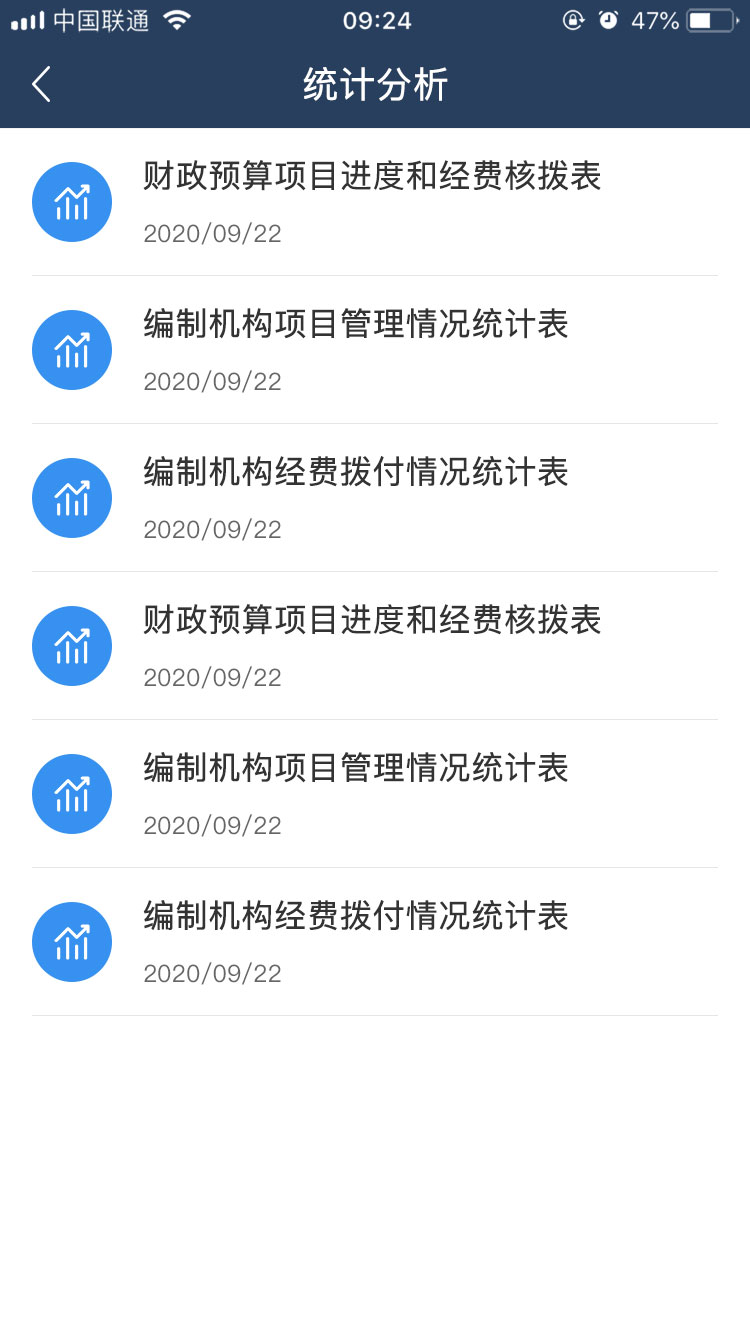The width and height of the screenshot is (750, 1334).
Task: Open the first 编制机构项目管理情况统计表 entry
Action: (375, 350)
